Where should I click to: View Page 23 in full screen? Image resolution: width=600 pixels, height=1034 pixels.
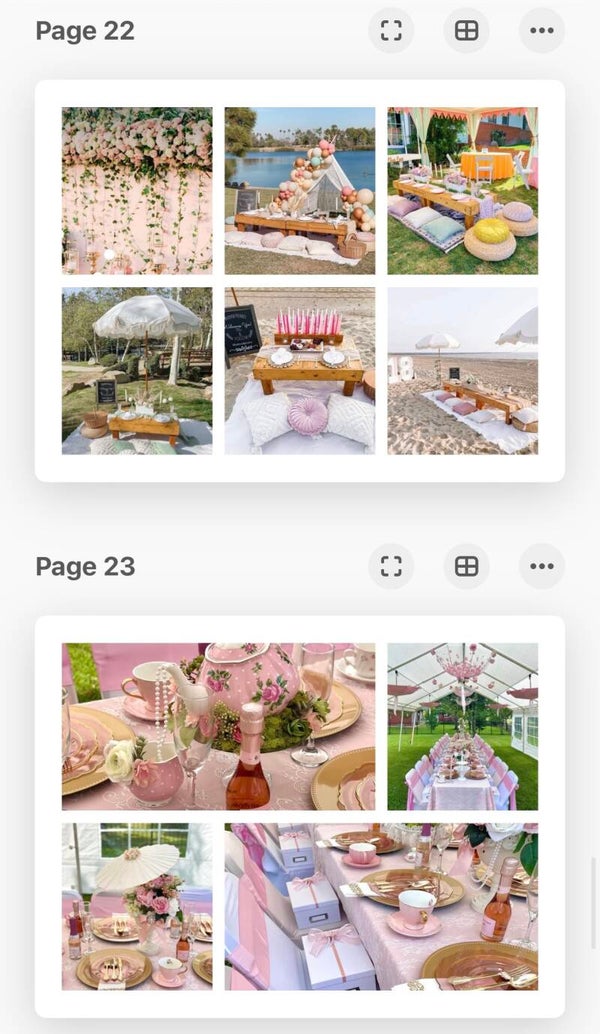click(391, 566)
